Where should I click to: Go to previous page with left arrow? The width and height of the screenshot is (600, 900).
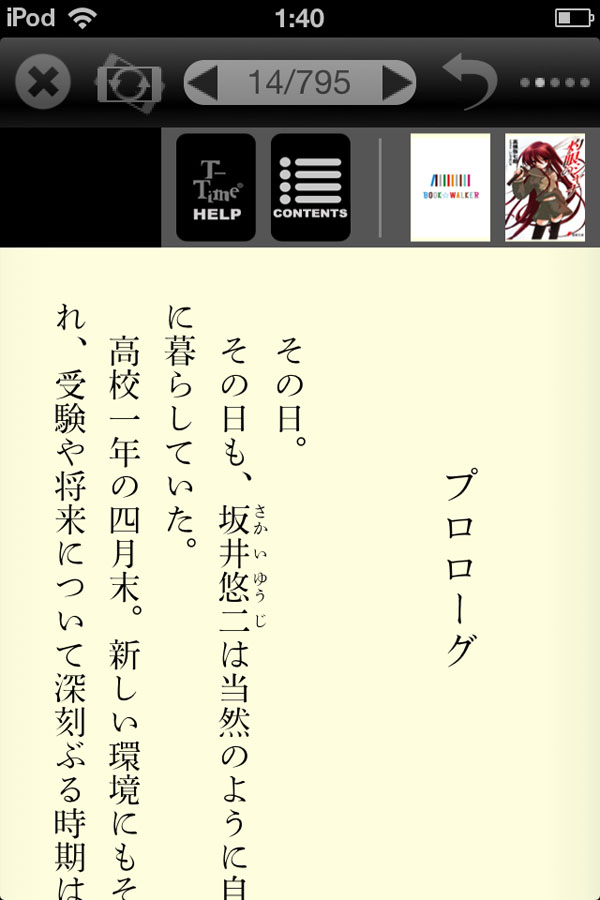[203, 81]
